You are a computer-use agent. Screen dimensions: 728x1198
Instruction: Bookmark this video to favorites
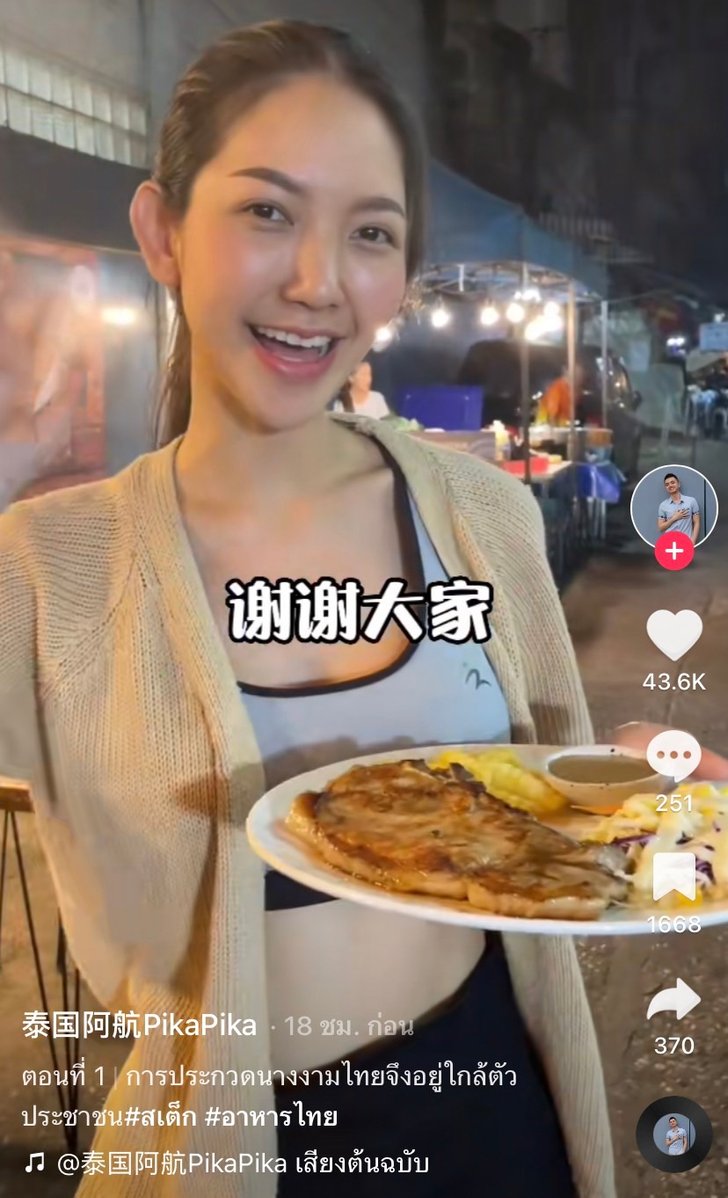674,876
